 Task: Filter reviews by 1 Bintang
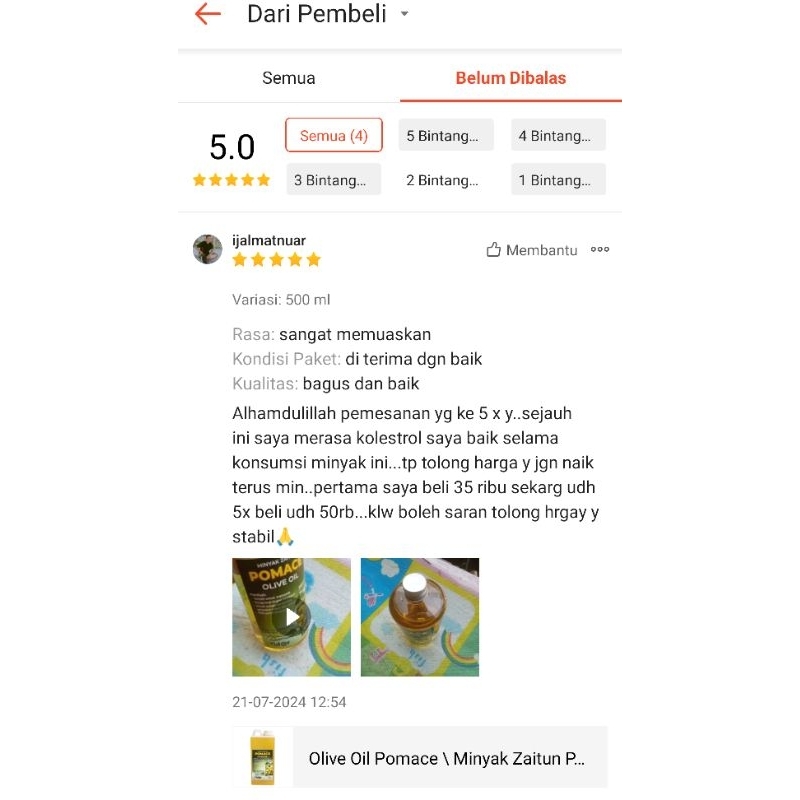[558, 180]
